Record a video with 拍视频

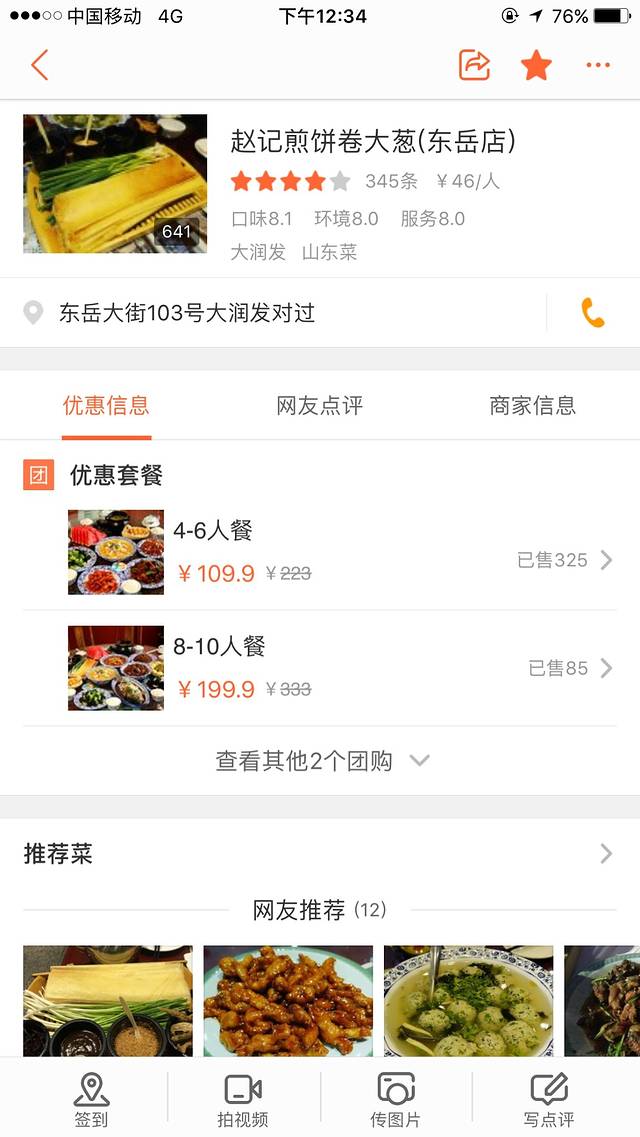(x=243, y=1098)
